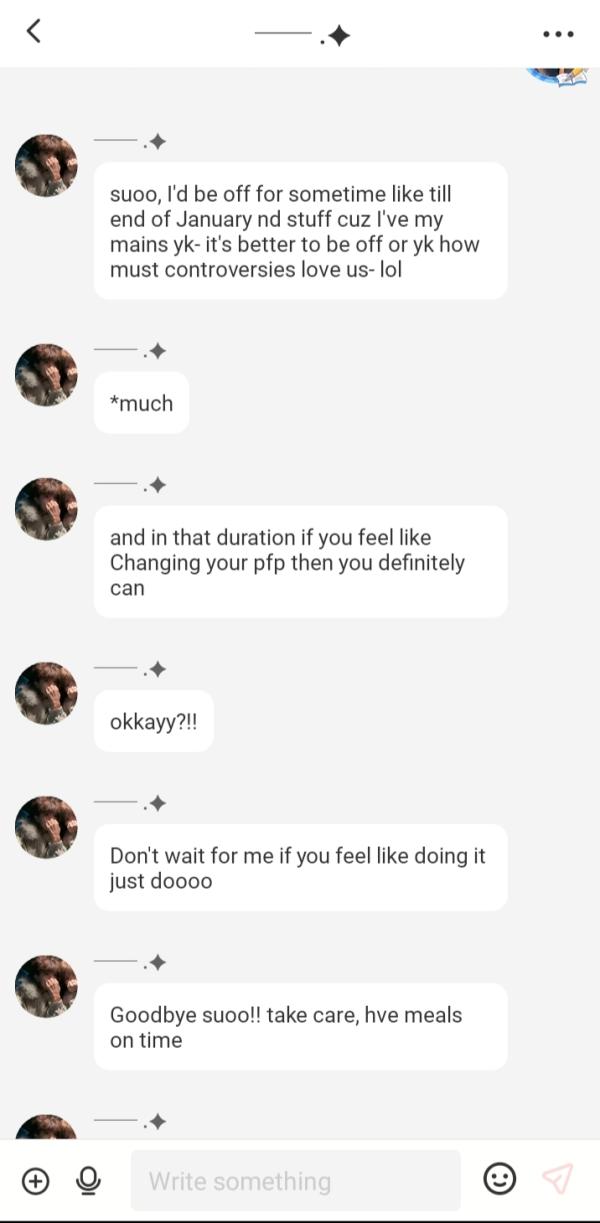Viewport: 600px width, 1223px height.
Task: Tap the avatar next to okkayy?!! message
Action: pos(46,693)
